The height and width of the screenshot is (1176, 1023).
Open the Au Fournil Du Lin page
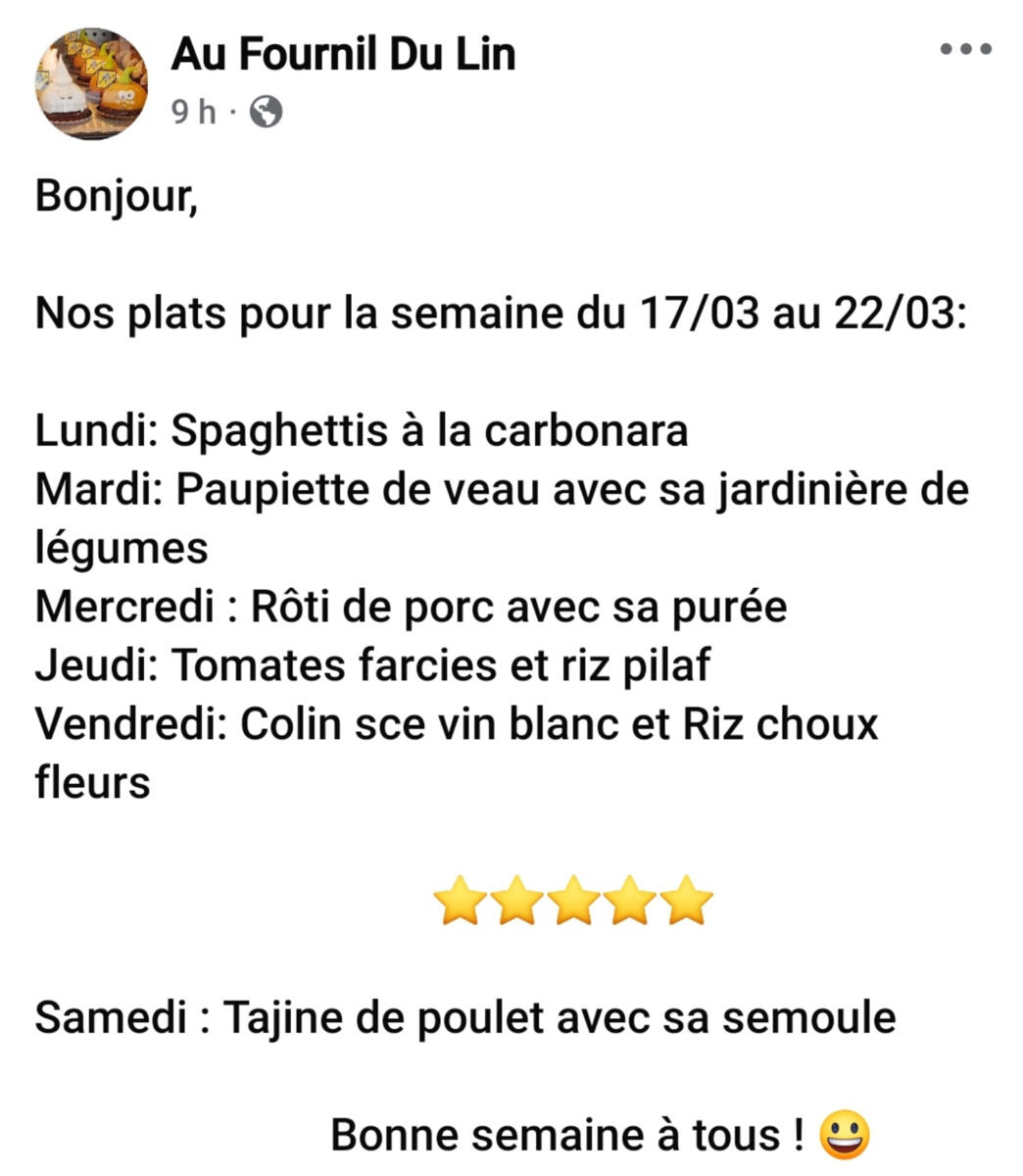coord(343,53)
